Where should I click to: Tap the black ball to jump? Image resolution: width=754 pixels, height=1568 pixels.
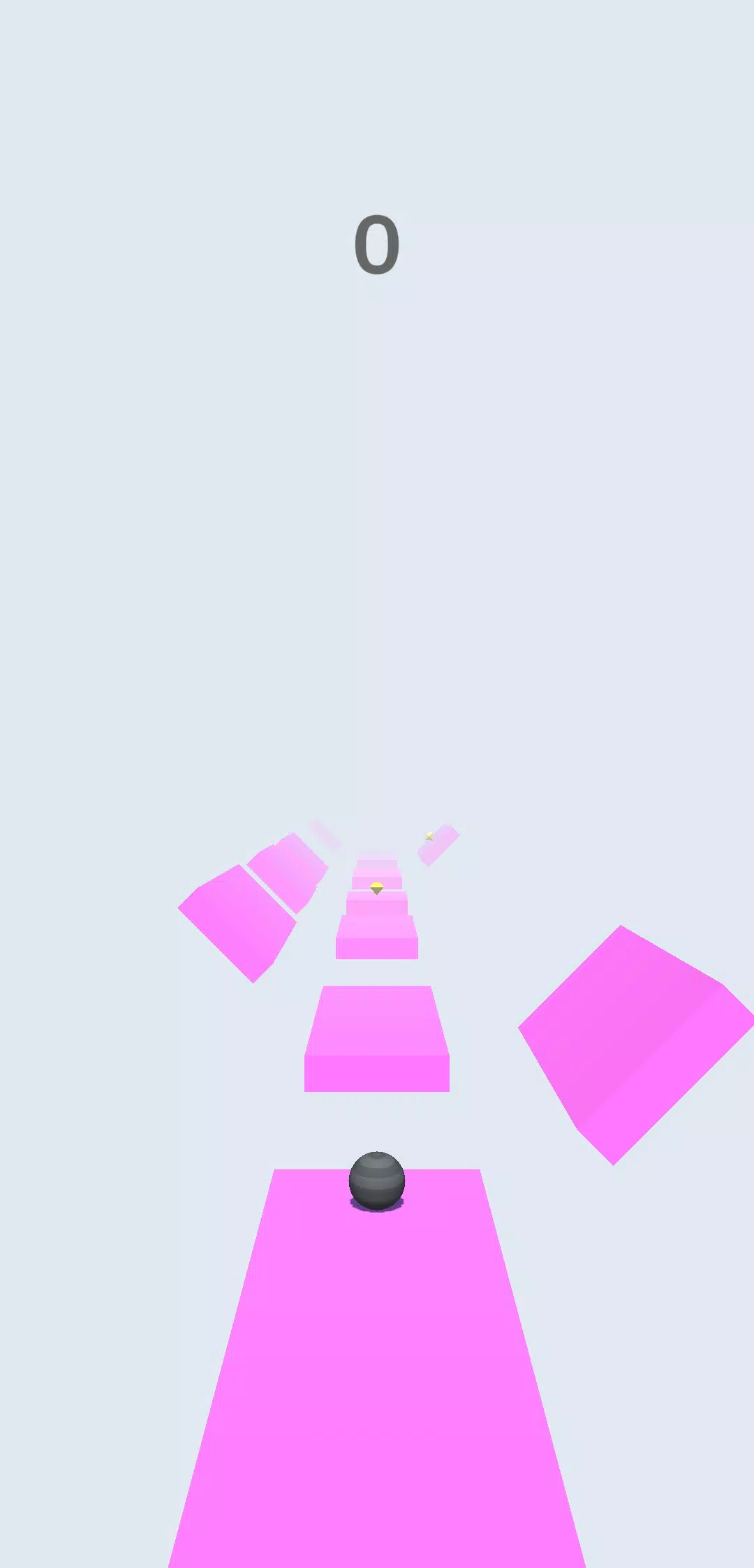(377, 1180)
